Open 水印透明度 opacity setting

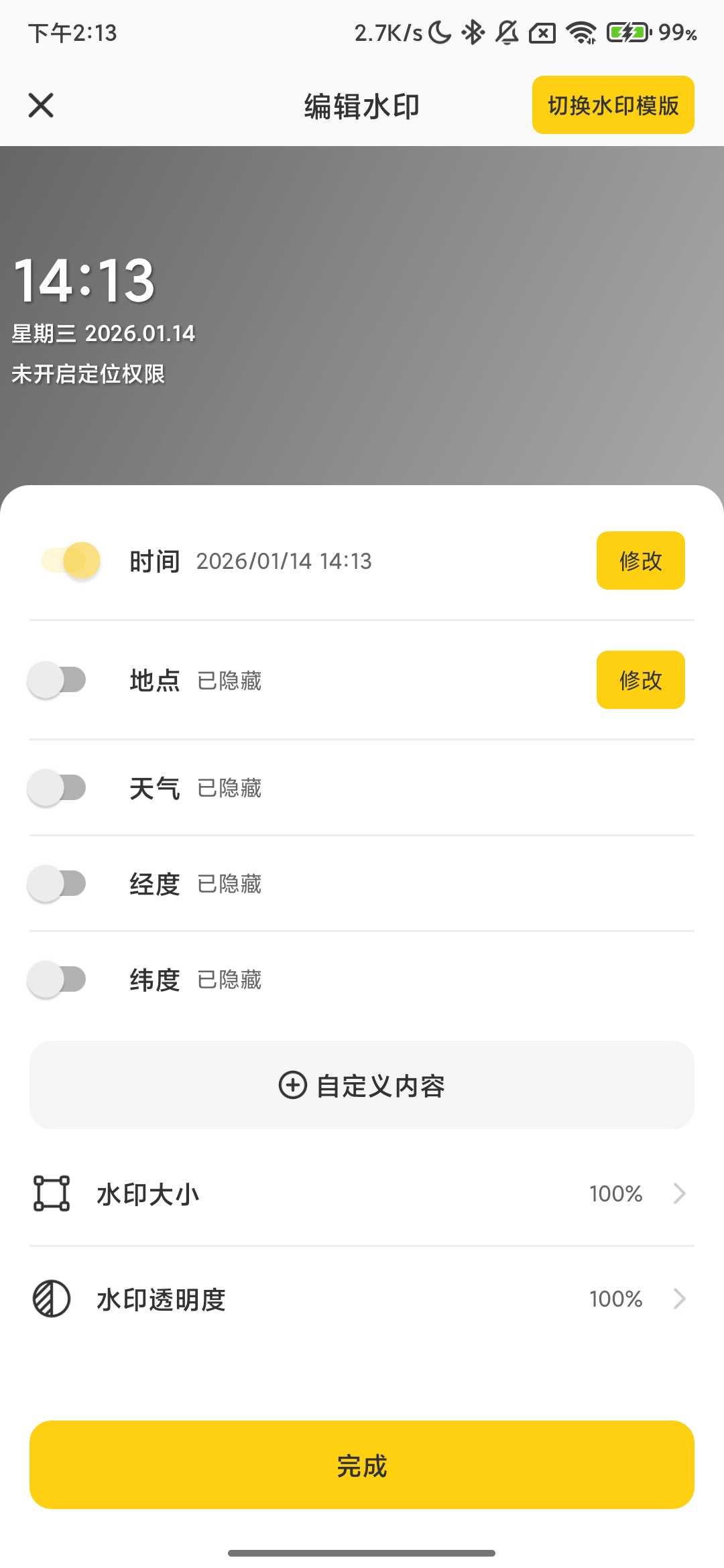(362, 1299)
